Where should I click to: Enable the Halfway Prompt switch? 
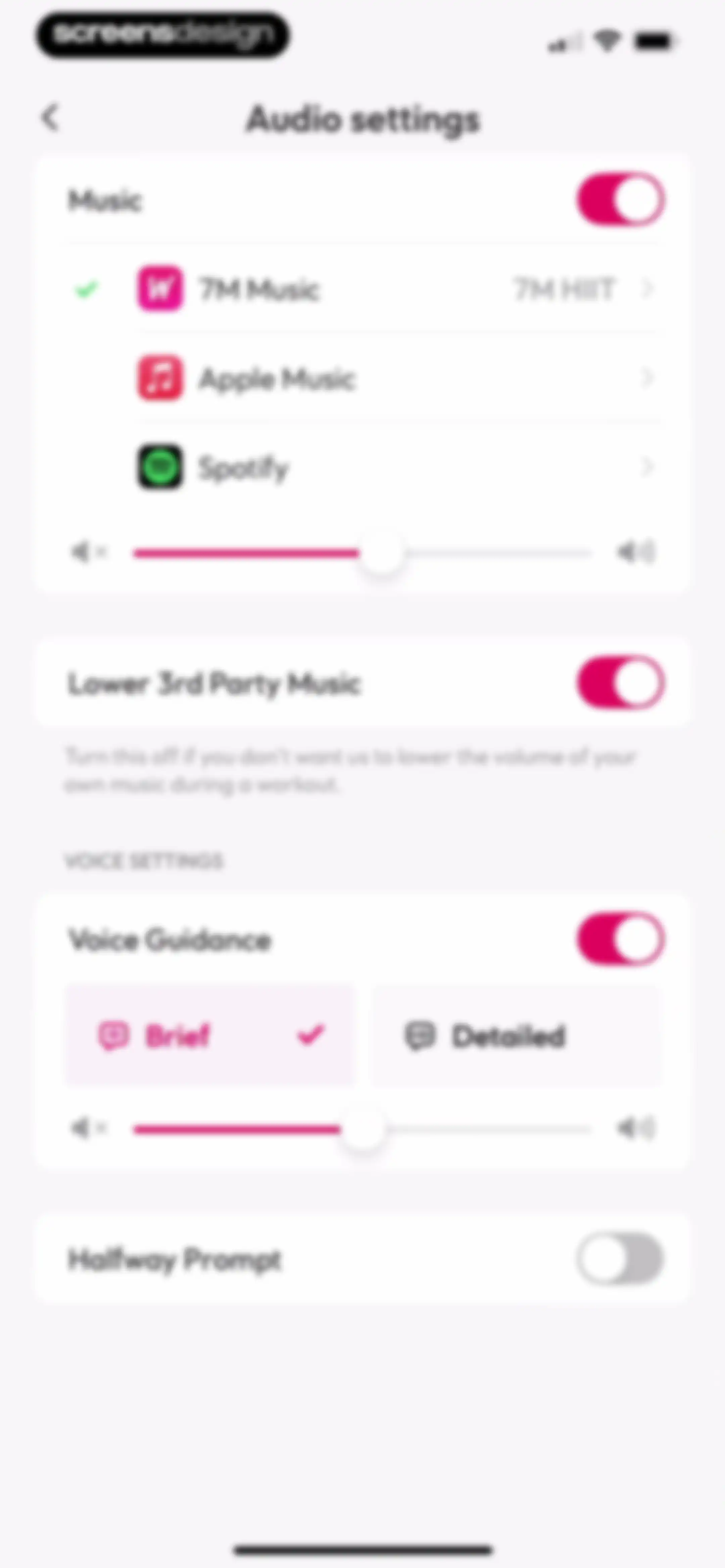pyautogui.click(x=620, y=1258)
